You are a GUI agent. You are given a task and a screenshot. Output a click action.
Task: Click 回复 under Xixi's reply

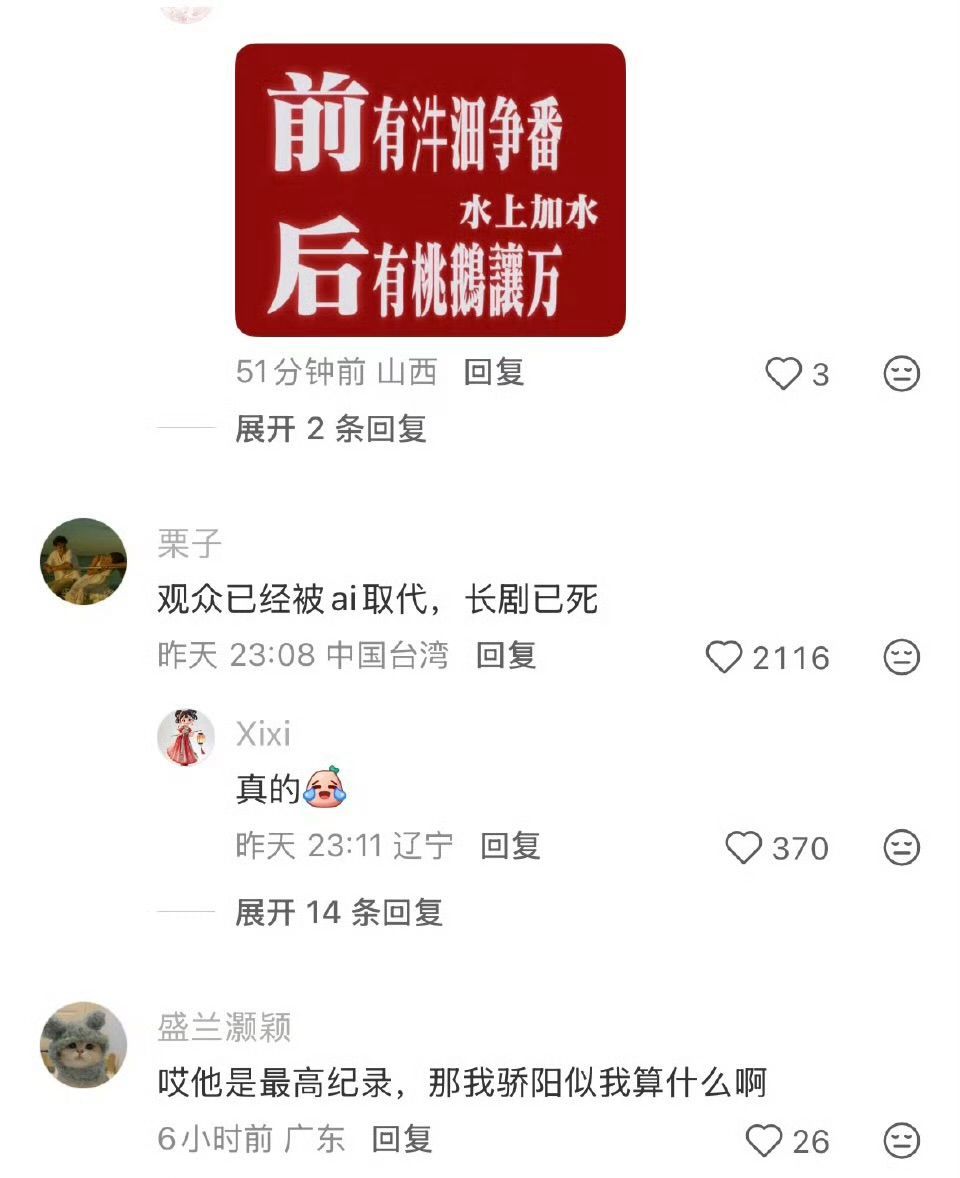(x=512, y=848)
